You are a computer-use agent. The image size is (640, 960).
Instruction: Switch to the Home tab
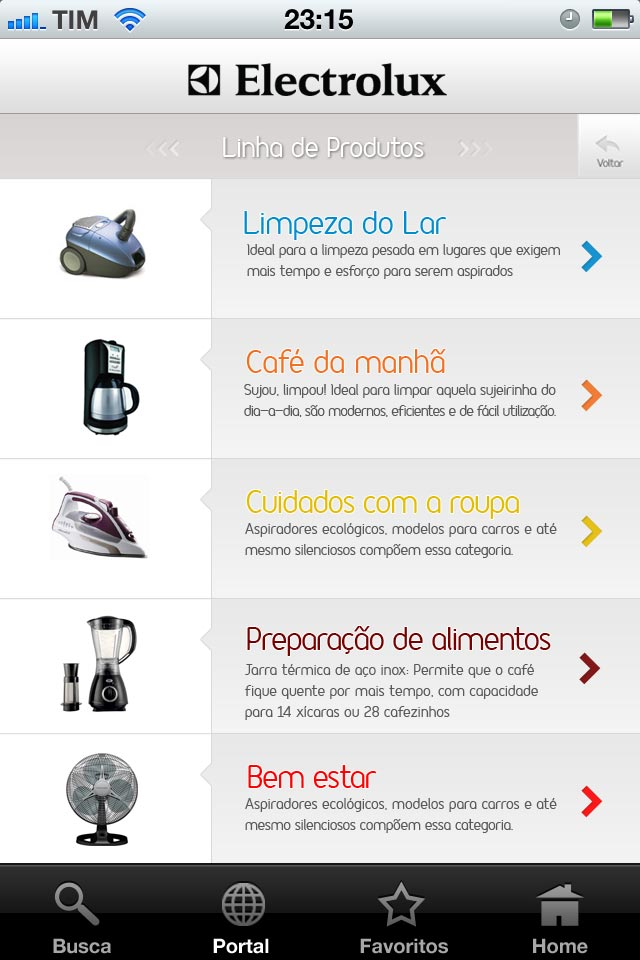560,918
